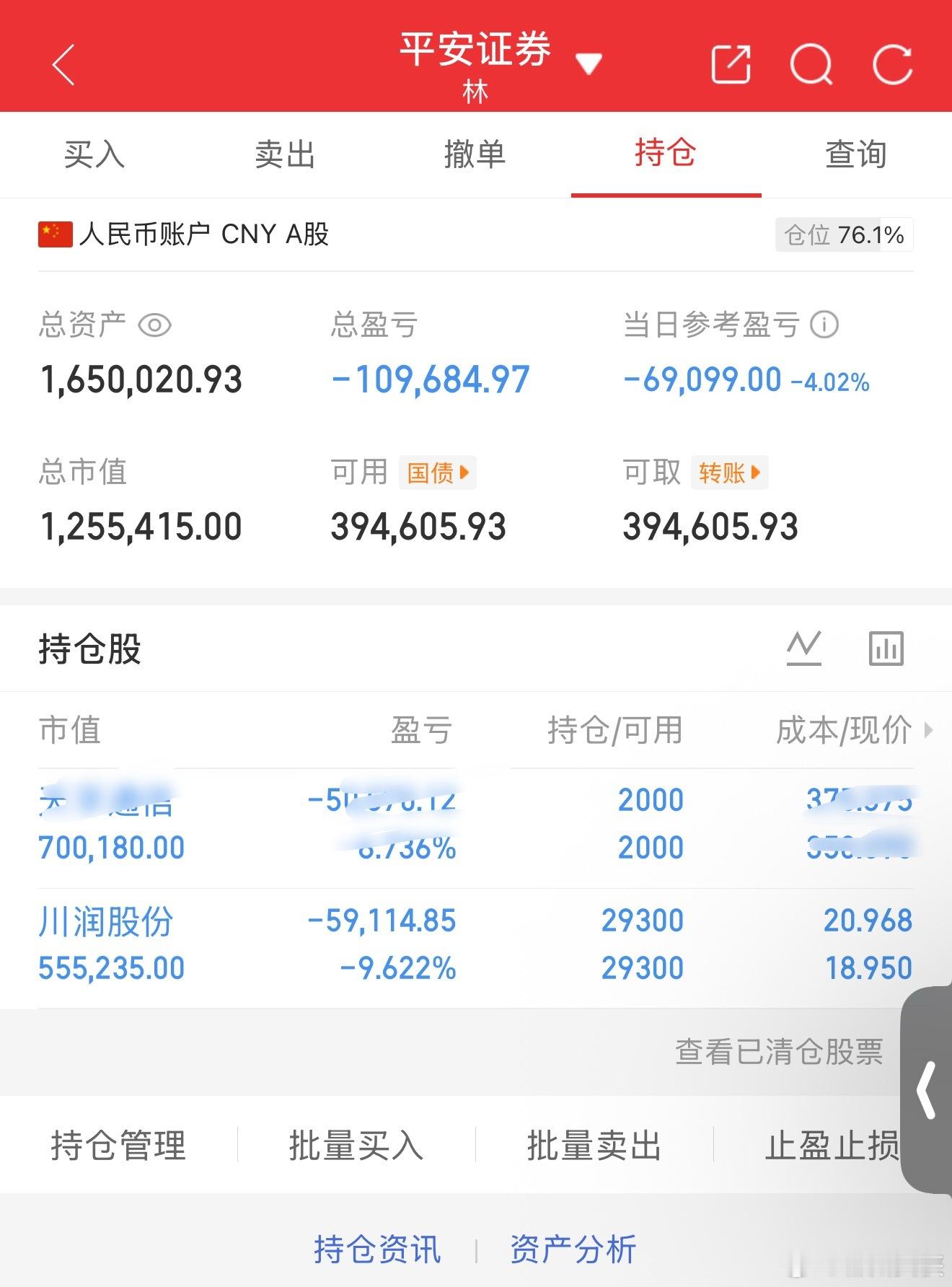The image size is (952, 1287).
Task: Refresh the page with the refresh icon
Action: click(x=893, y=64)
